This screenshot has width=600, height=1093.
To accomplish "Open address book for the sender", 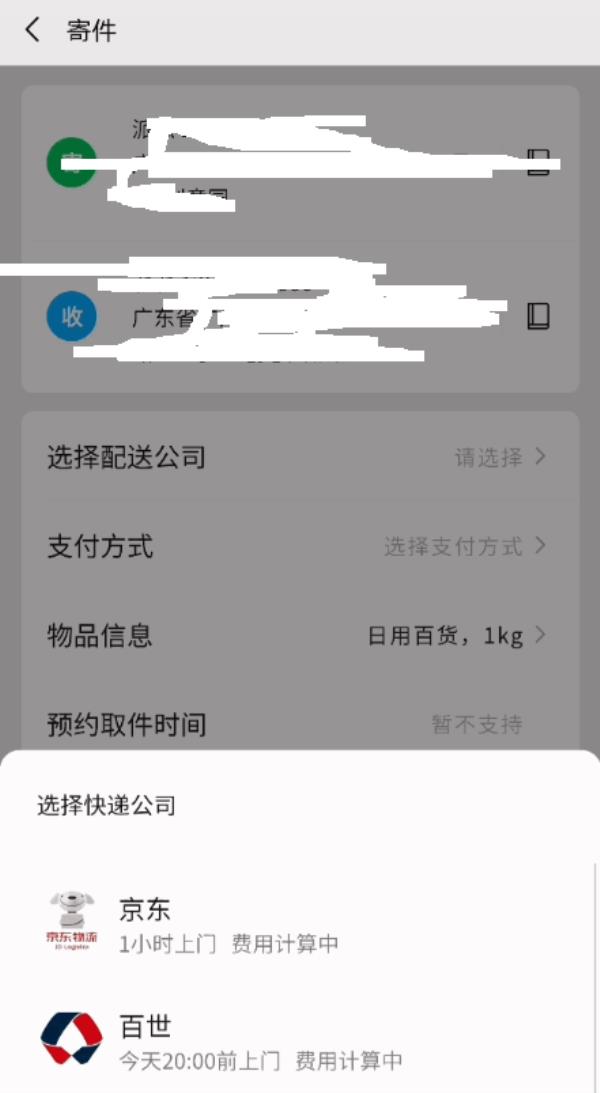I will tap(537, 162).
